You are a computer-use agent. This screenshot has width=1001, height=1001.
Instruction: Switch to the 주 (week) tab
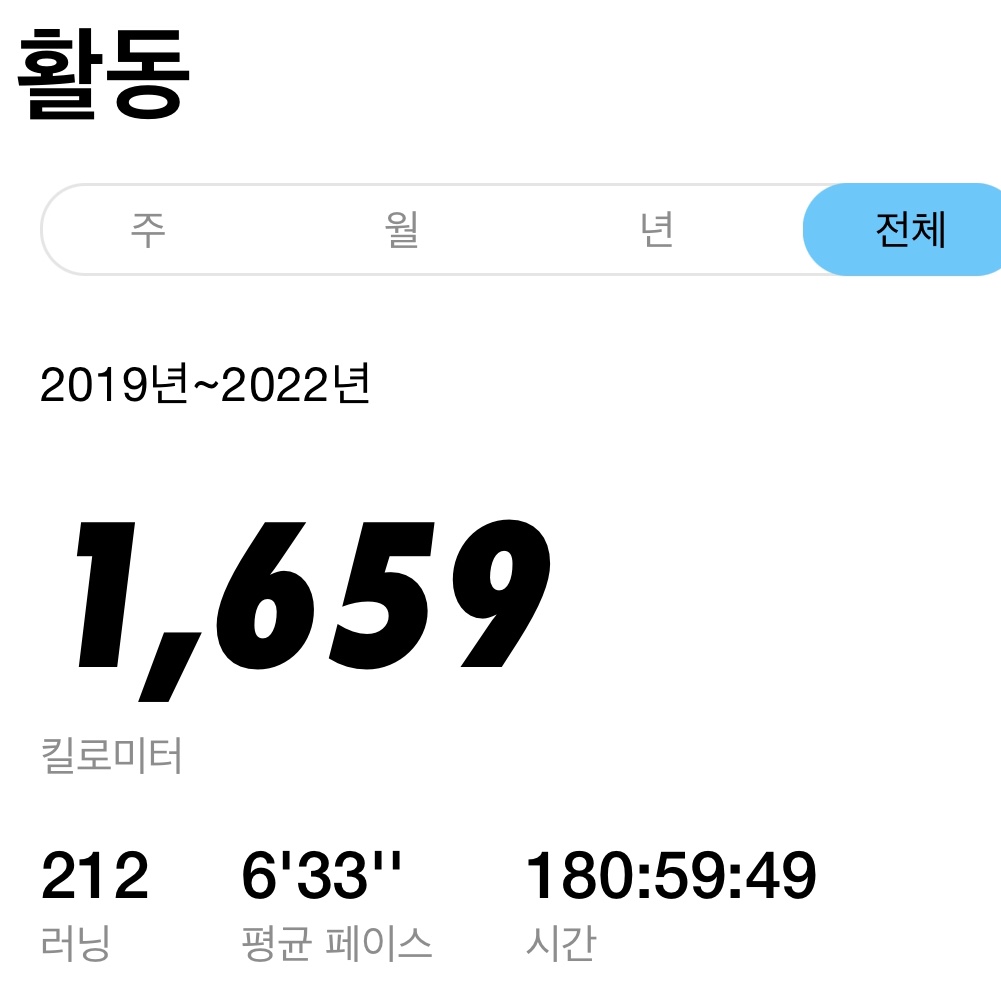coord(148,230)
